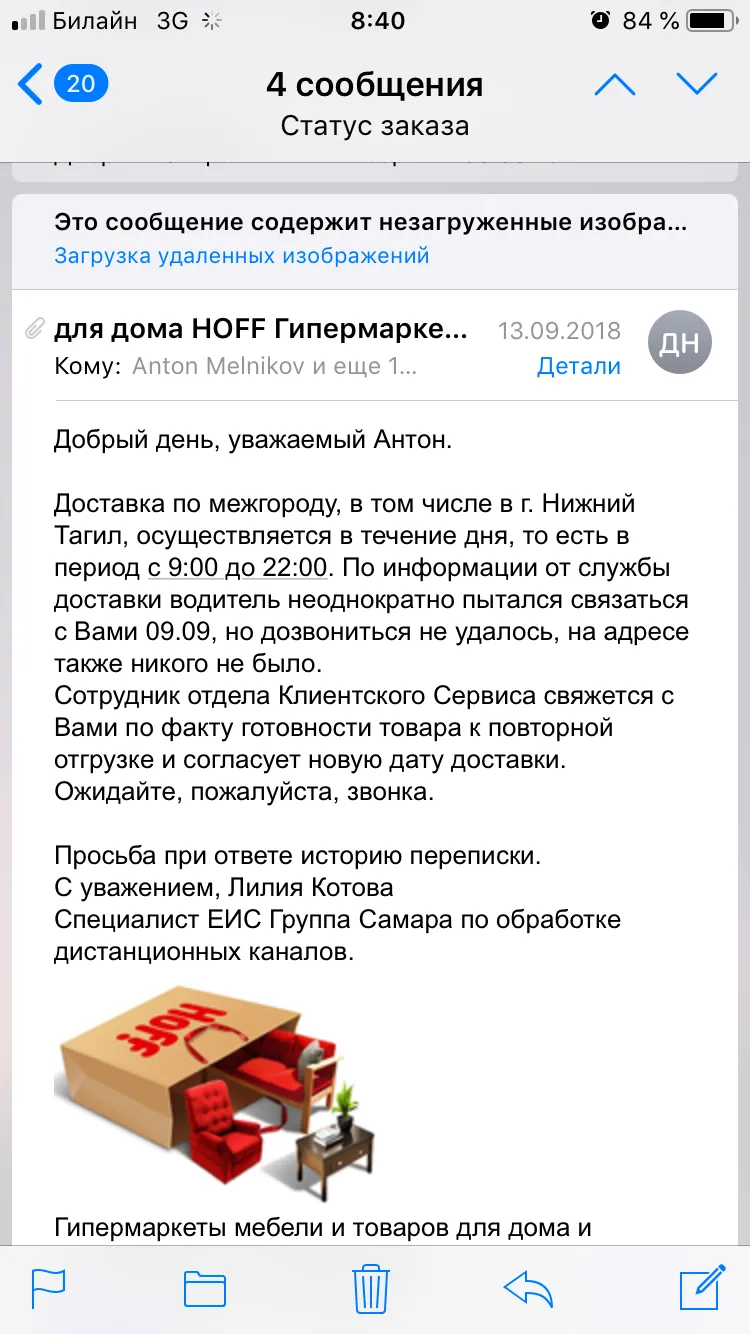Screen dimensions: 750x1334
Task: Tap the underlined time 9:00 до 22:00
Action: [237, 568]
